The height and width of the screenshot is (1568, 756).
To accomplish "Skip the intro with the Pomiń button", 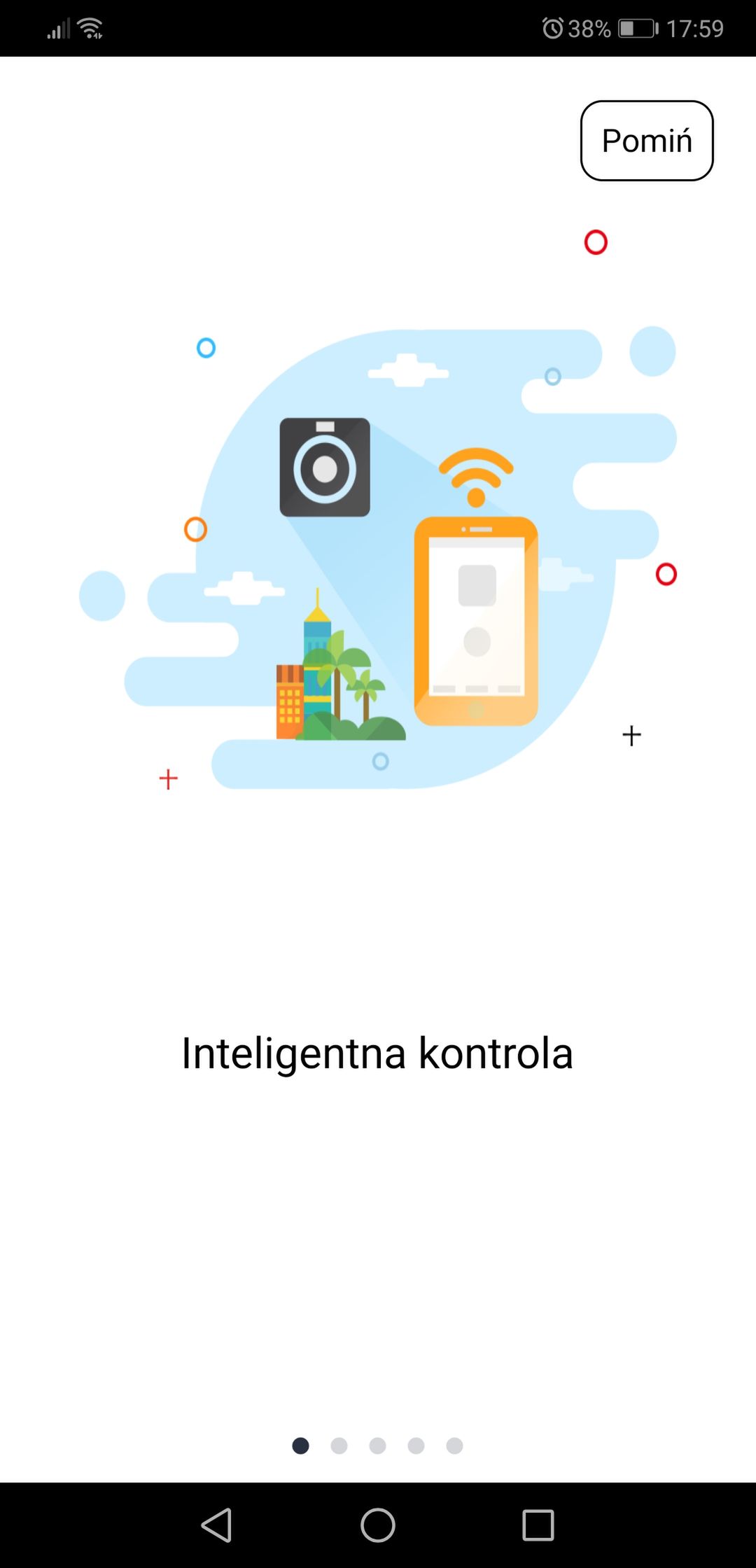I will tap(647, 141).
